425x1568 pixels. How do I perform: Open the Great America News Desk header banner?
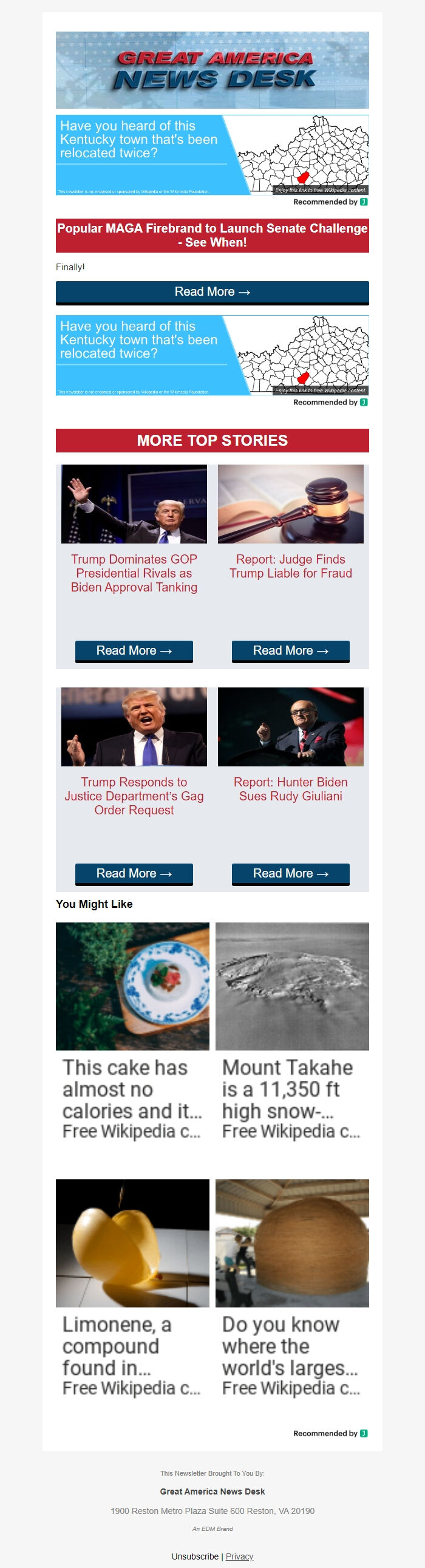point(212,70)
